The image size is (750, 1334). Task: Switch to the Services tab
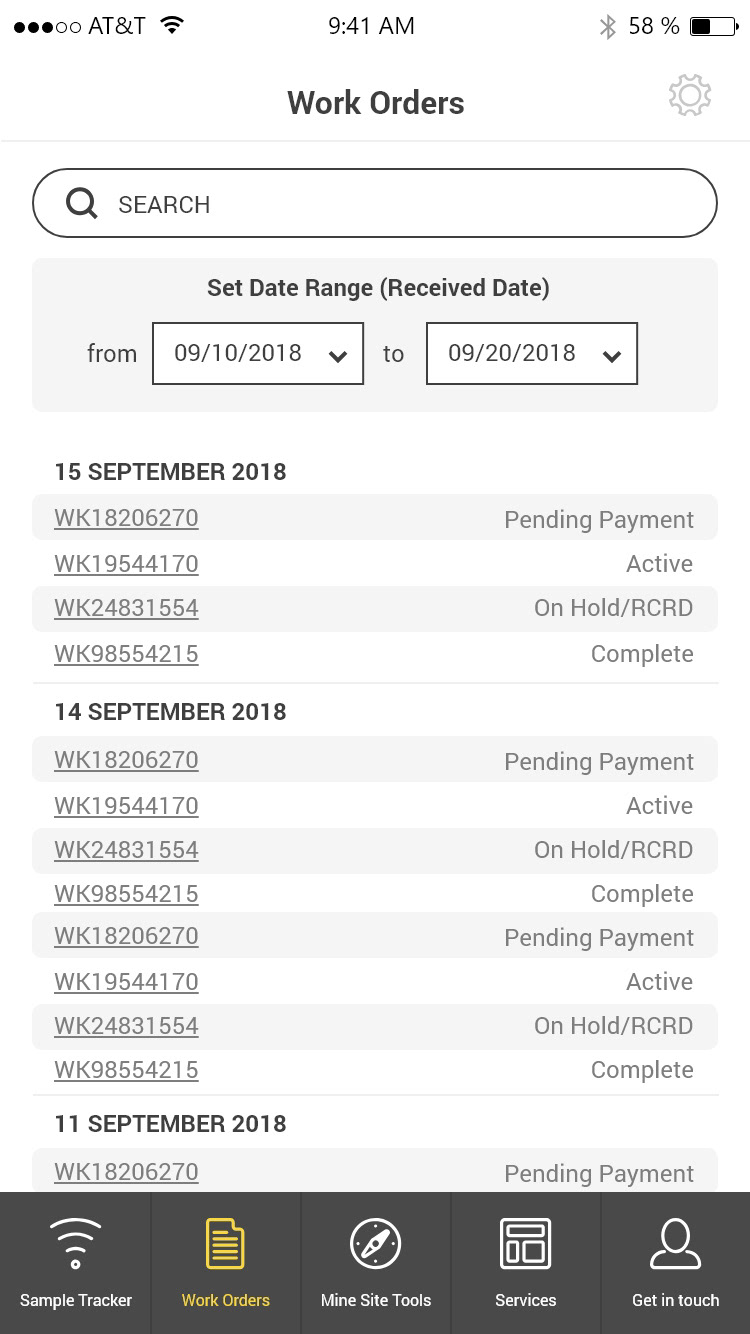[x=526, y=1263]
